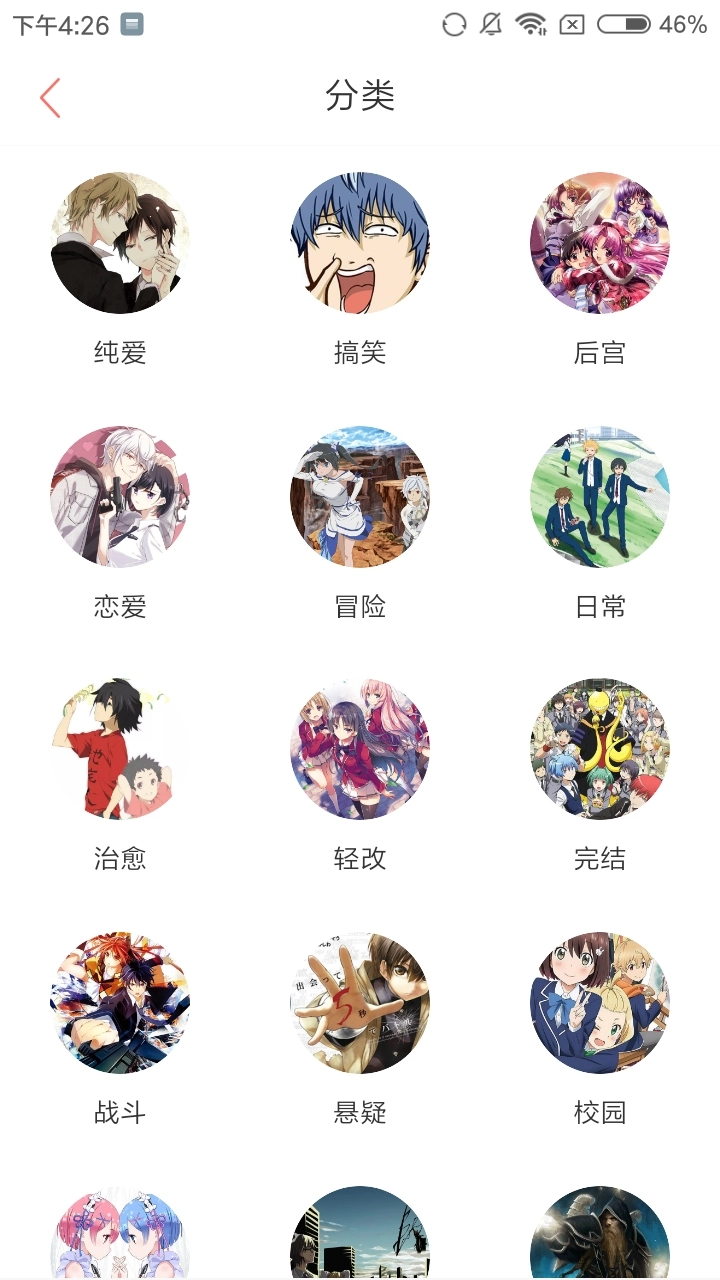Select the 搞笑 category label text
The height and width of the screenshot is (1280, 720).
click(x=360, y=350)
